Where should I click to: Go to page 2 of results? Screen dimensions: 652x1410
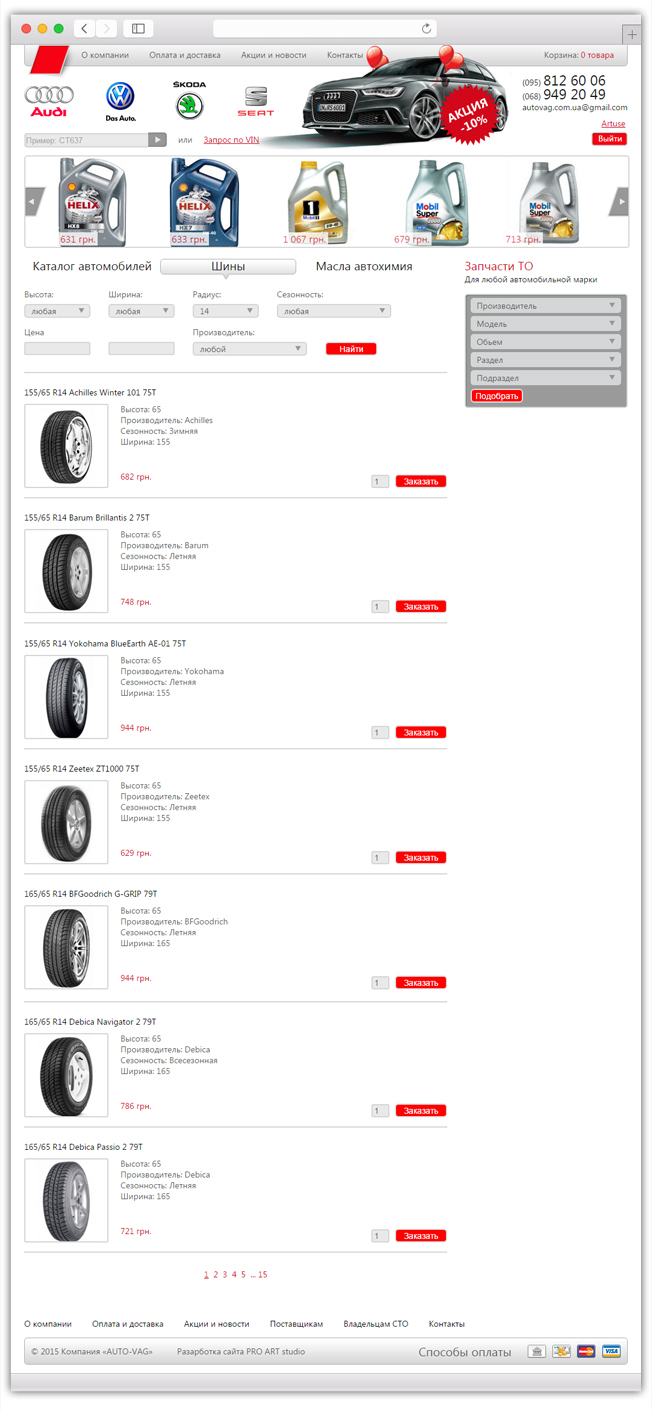[216, 1275]
